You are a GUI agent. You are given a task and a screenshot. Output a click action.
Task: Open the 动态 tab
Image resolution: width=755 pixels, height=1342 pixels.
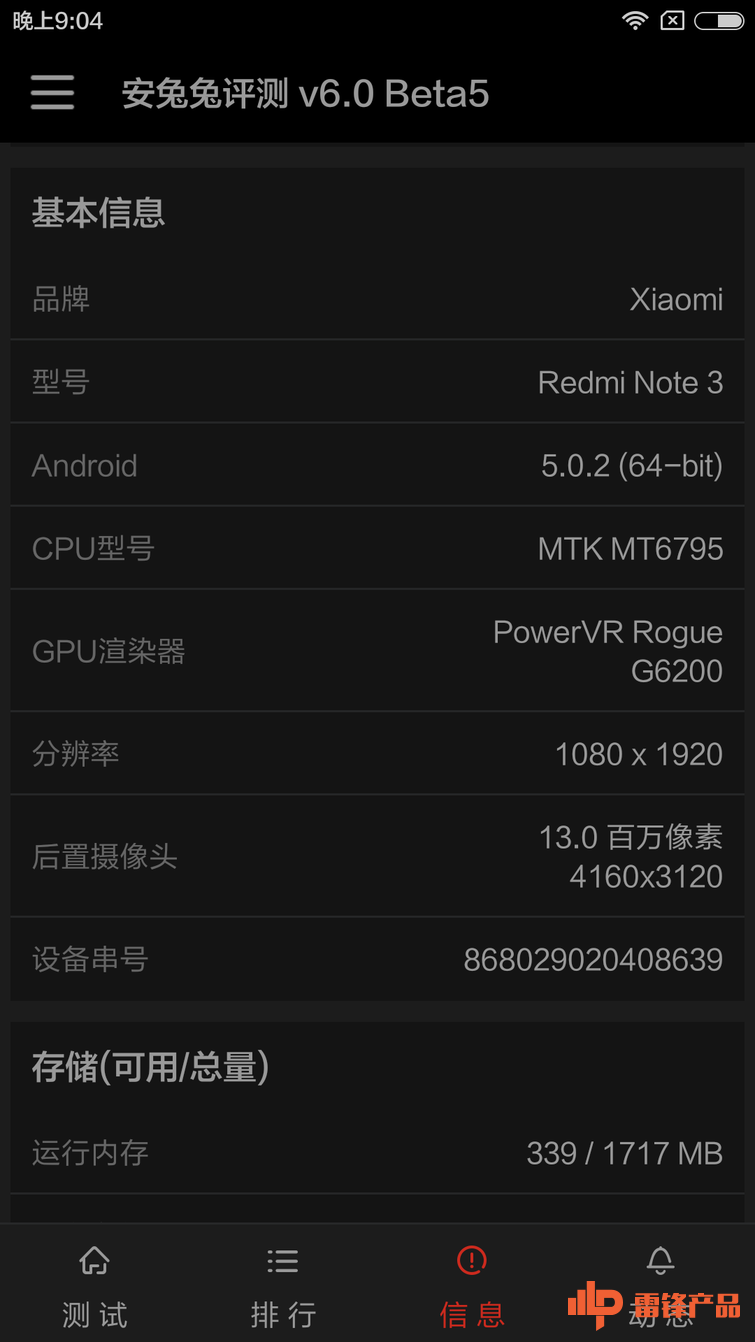point(660,1285)
